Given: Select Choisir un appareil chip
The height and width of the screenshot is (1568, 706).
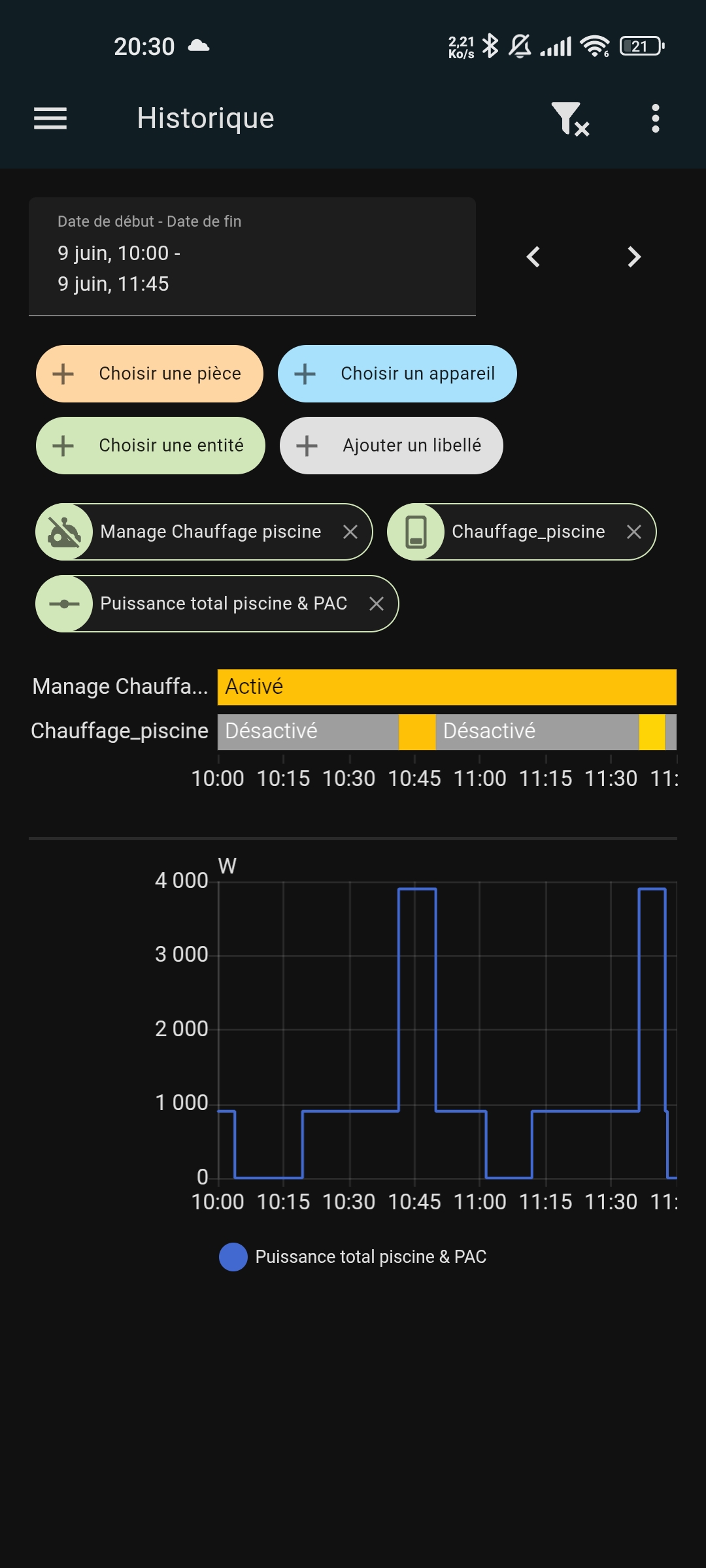Looking at the screenshot, I should tap(397, 374).
